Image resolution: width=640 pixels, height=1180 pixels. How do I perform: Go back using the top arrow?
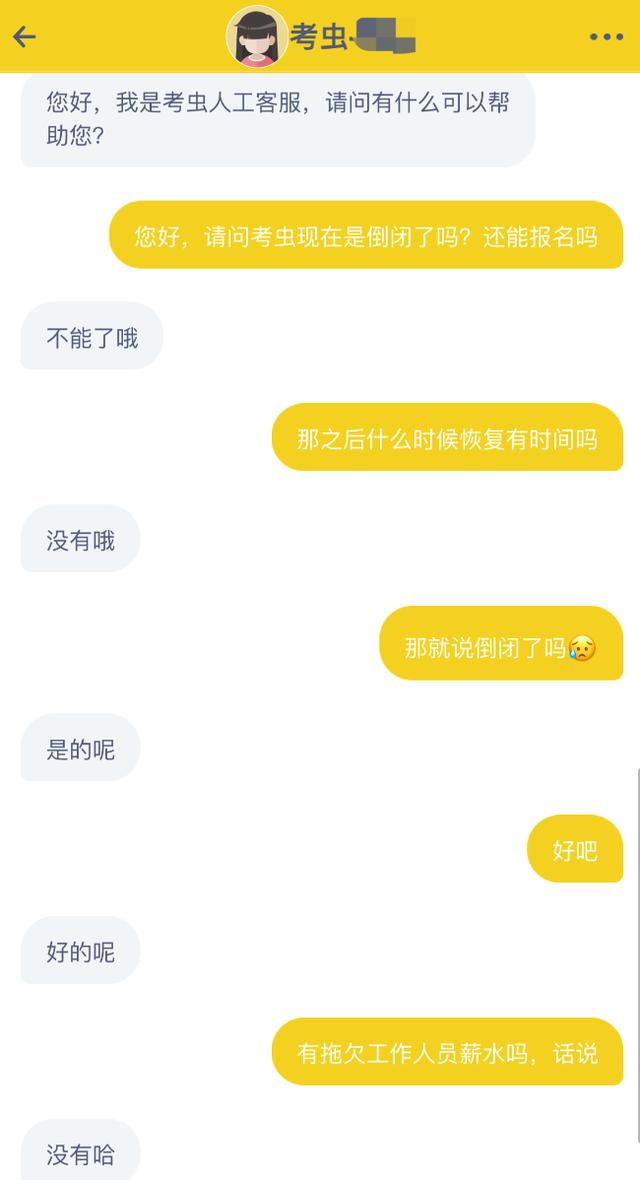[24, 37]
